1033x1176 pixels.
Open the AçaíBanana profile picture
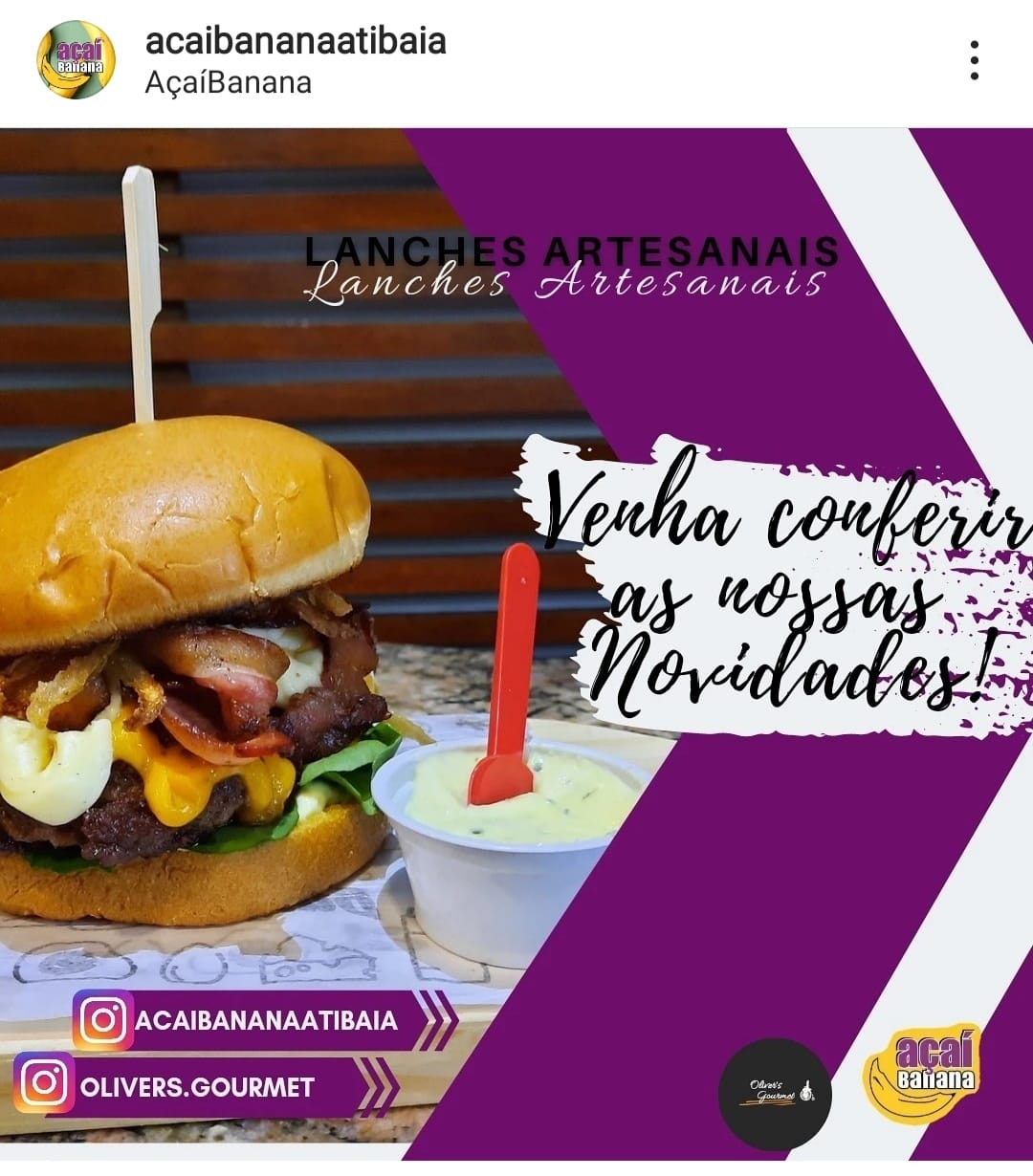click(77, 60)
